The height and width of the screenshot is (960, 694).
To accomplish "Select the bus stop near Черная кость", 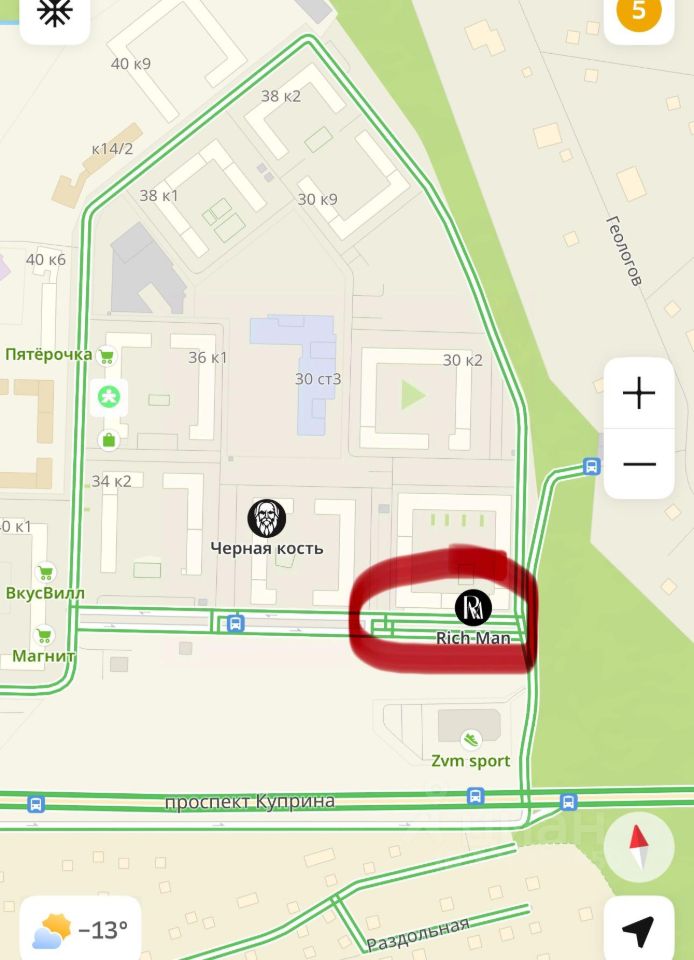I will pyautogui.click(x=235, y=623).
